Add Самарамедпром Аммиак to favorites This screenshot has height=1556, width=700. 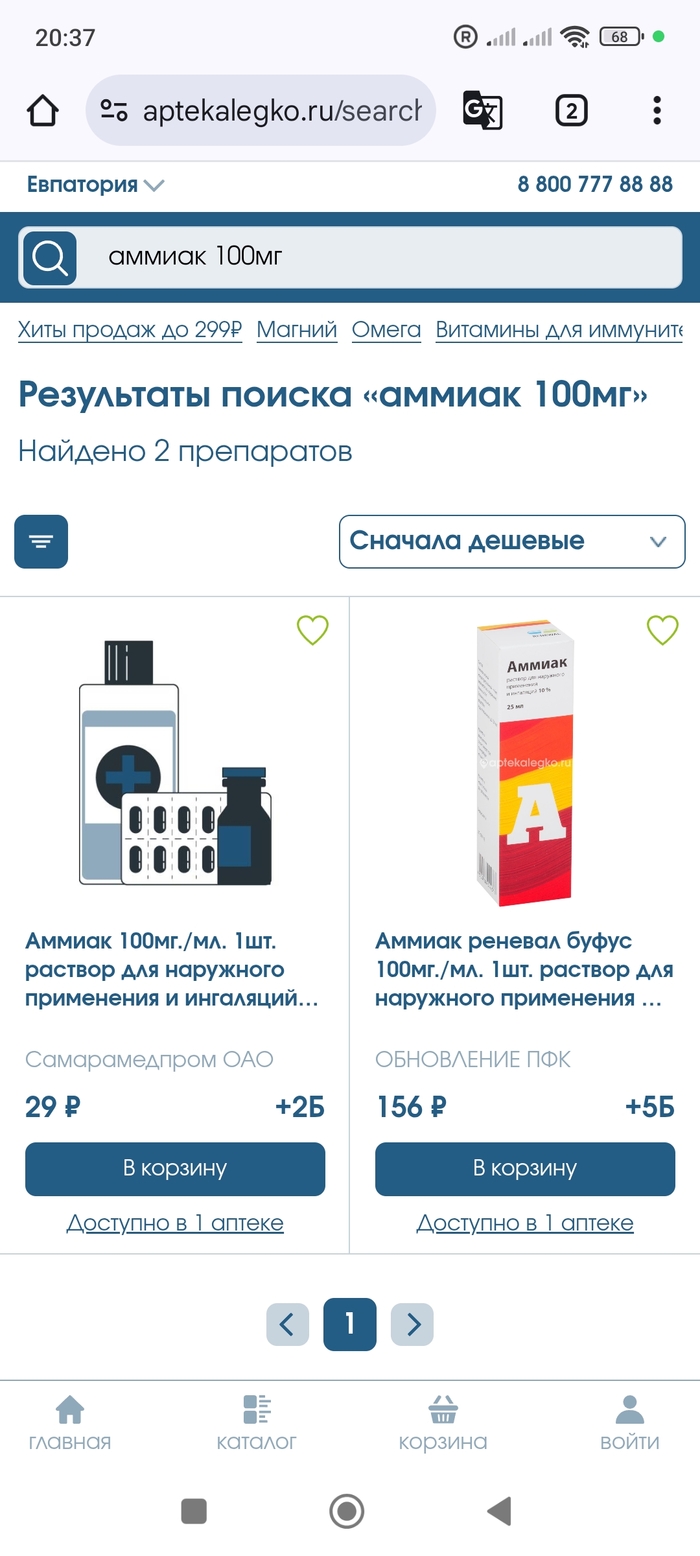pos(312,630)
